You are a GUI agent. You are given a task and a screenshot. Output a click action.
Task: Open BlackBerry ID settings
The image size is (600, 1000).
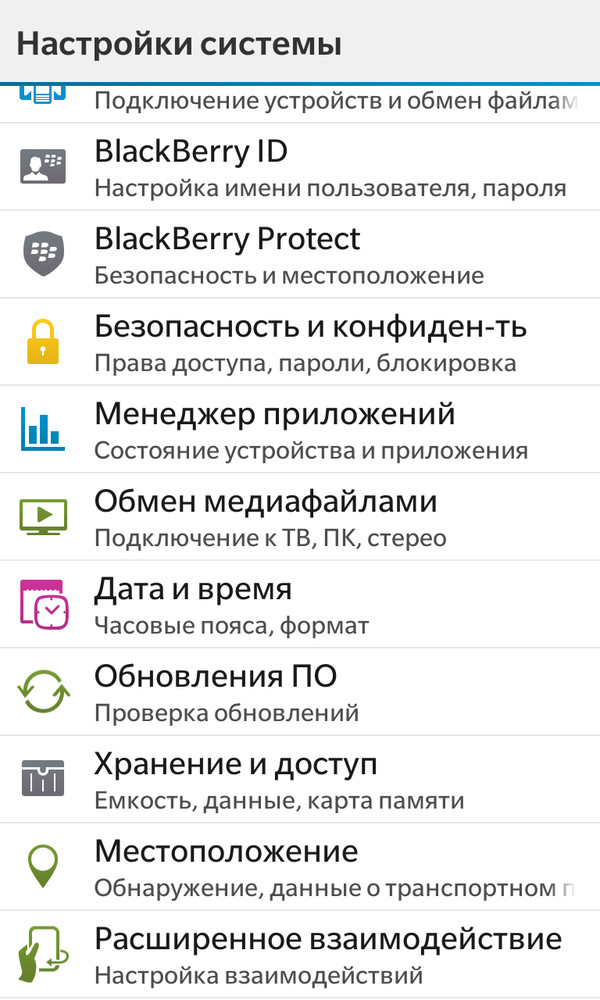300,167
